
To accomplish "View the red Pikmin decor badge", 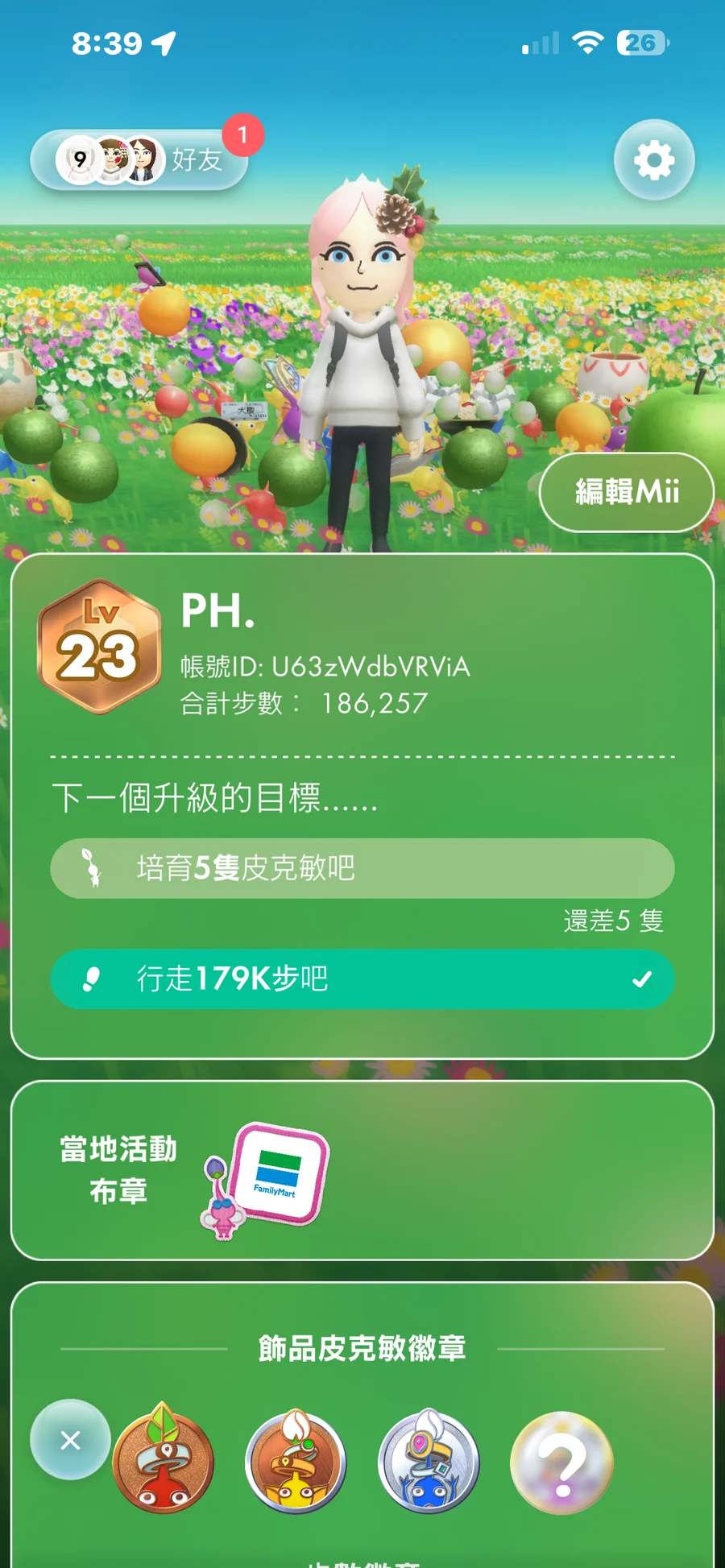I will coord(164,1462).
